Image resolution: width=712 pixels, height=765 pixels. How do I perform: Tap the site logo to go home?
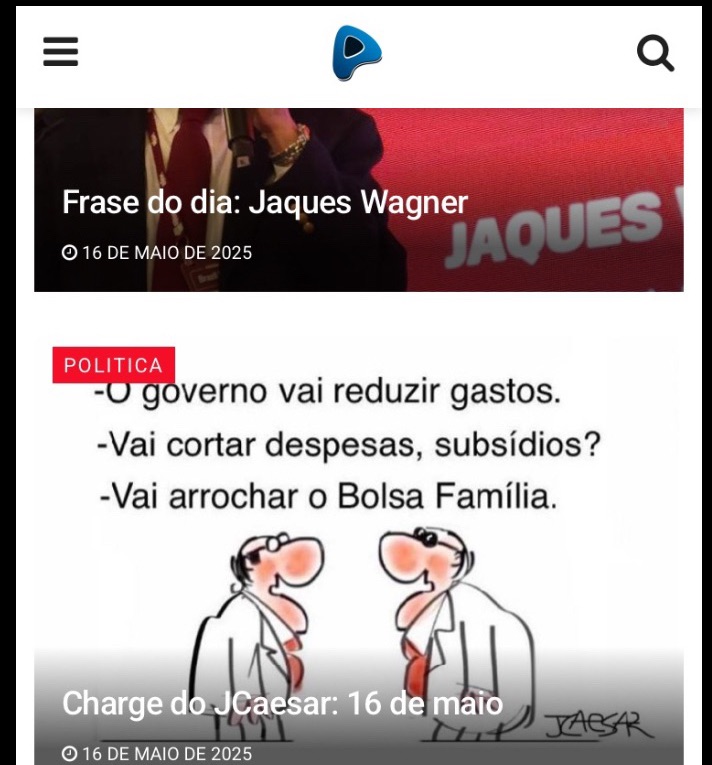pyautogui.click(x=356, y=53)
